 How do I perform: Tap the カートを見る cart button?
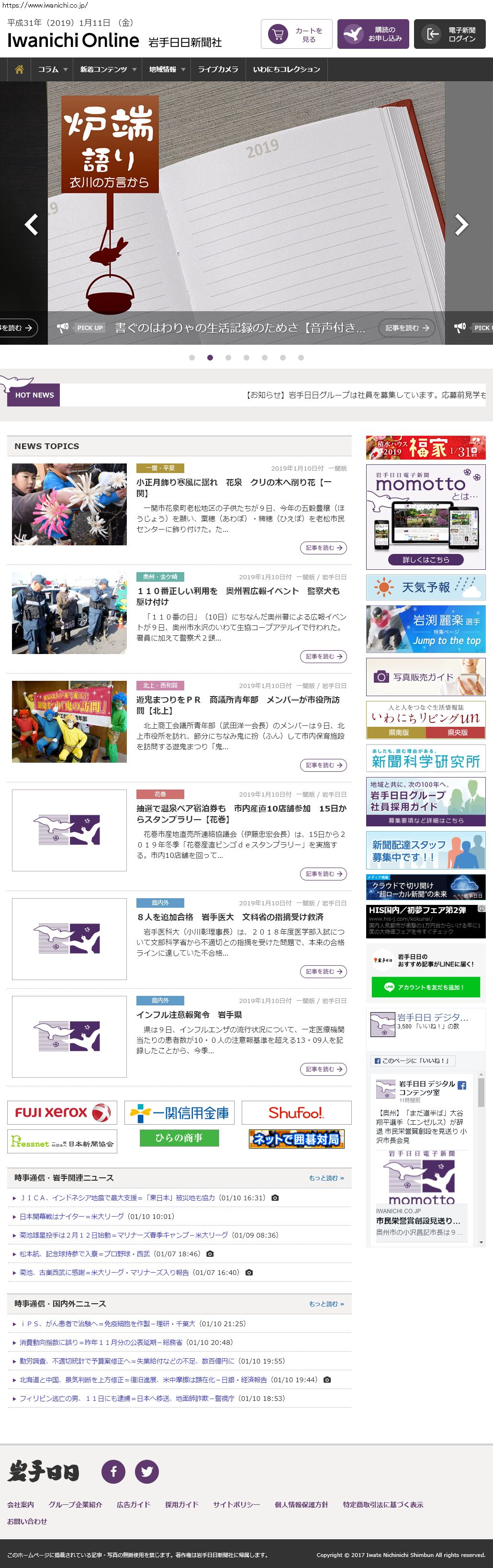pyautogui.click(x=296, y=34)
